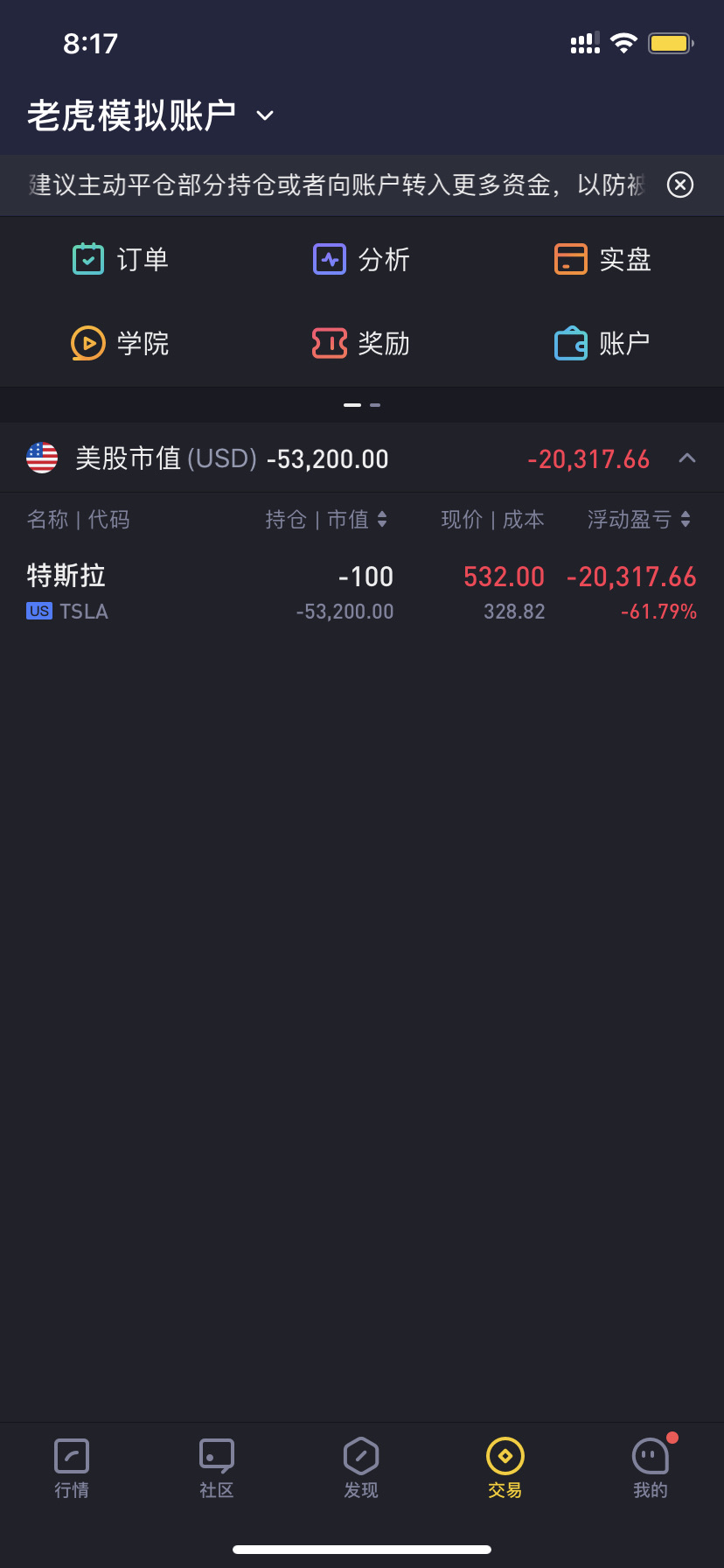Open 奖励 rewards
The height and width of the screenshot is (1568, 724).
pyautogui.click(x=361, y=343)
